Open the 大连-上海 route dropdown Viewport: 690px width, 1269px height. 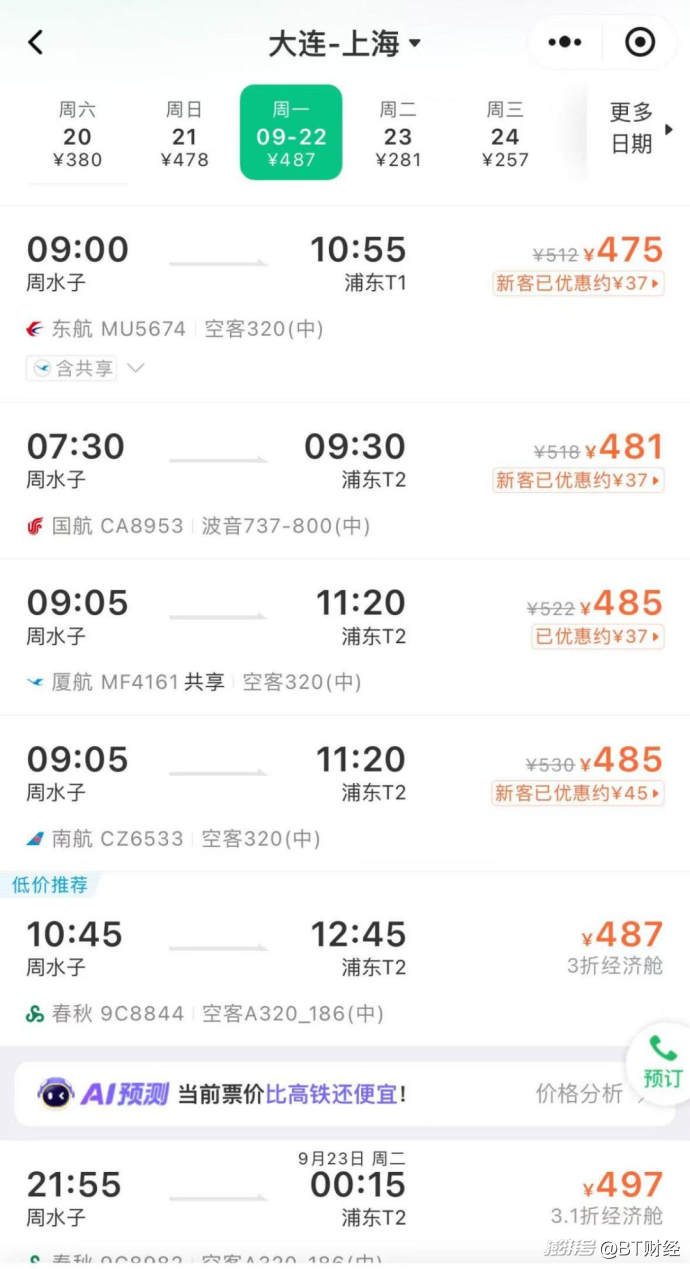345,44
